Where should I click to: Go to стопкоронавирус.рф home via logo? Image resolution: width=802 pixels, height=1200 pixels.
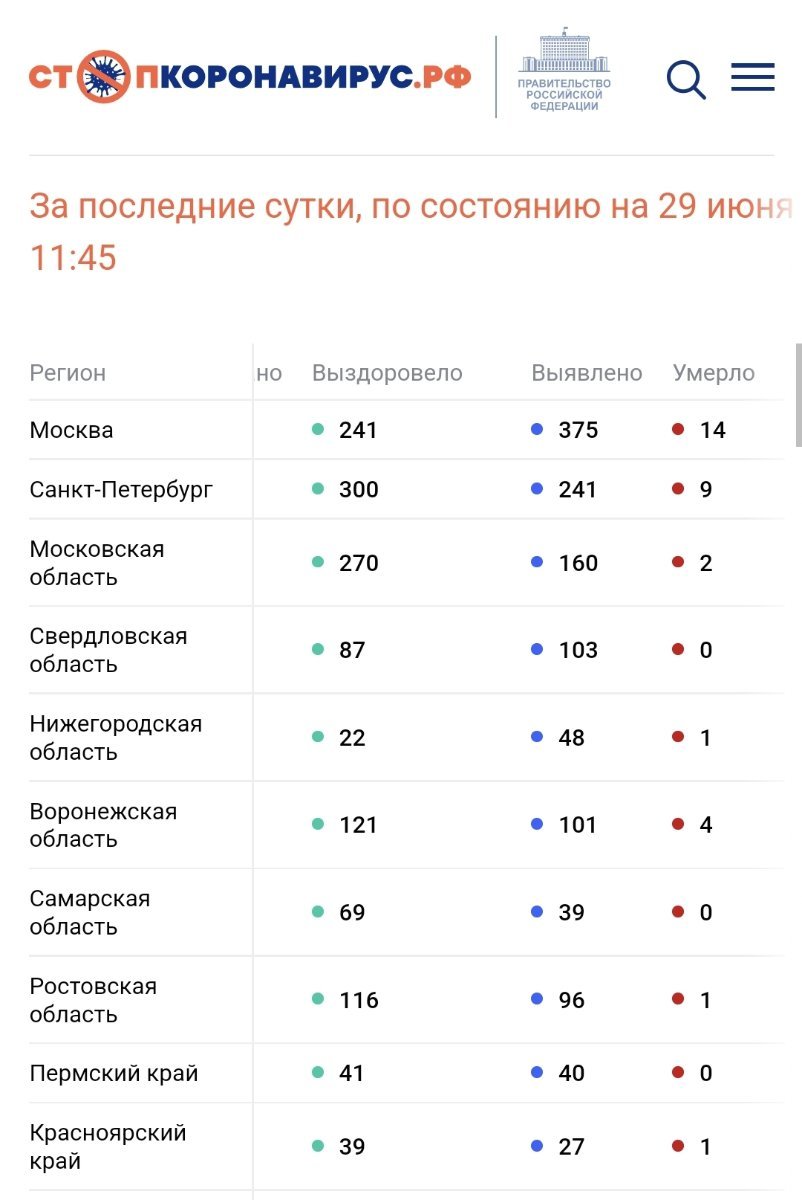click(x=250, y=77)
